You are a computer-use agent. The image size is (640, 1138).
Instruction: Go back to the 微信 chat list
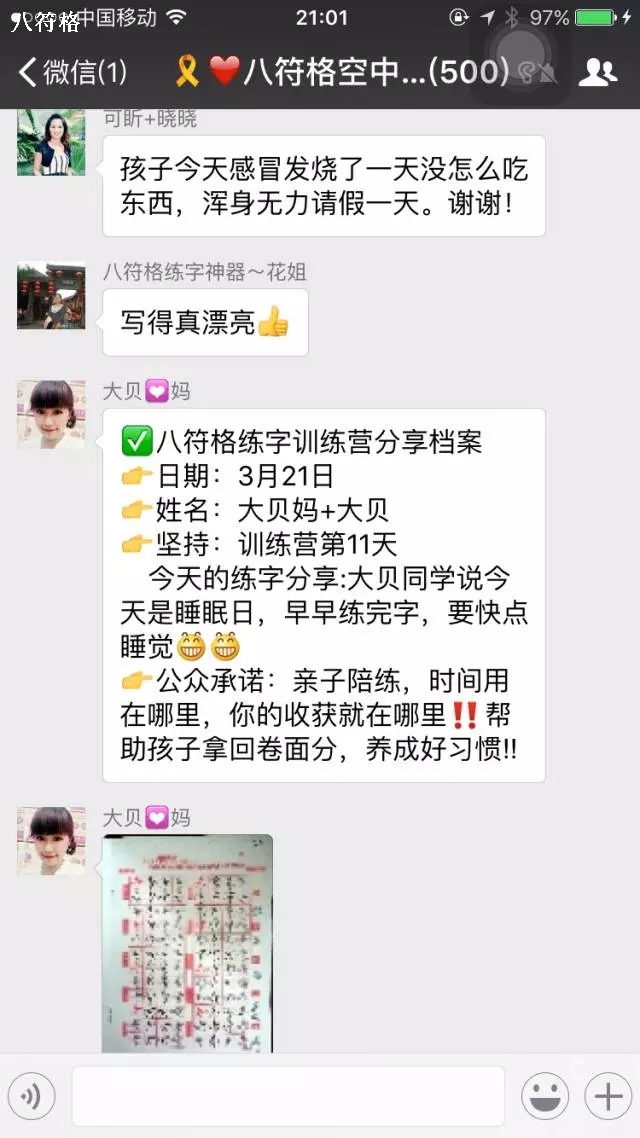pos(72,72)
